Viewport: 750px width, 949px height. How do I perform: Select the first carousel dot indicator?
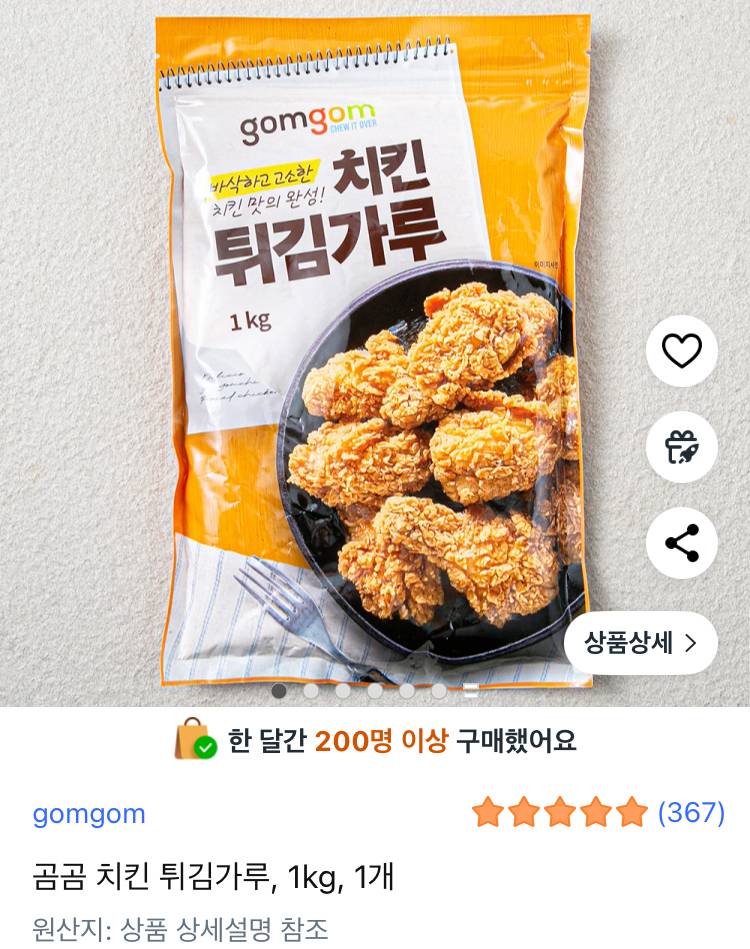pyautogui.click(x=281, y=690)
